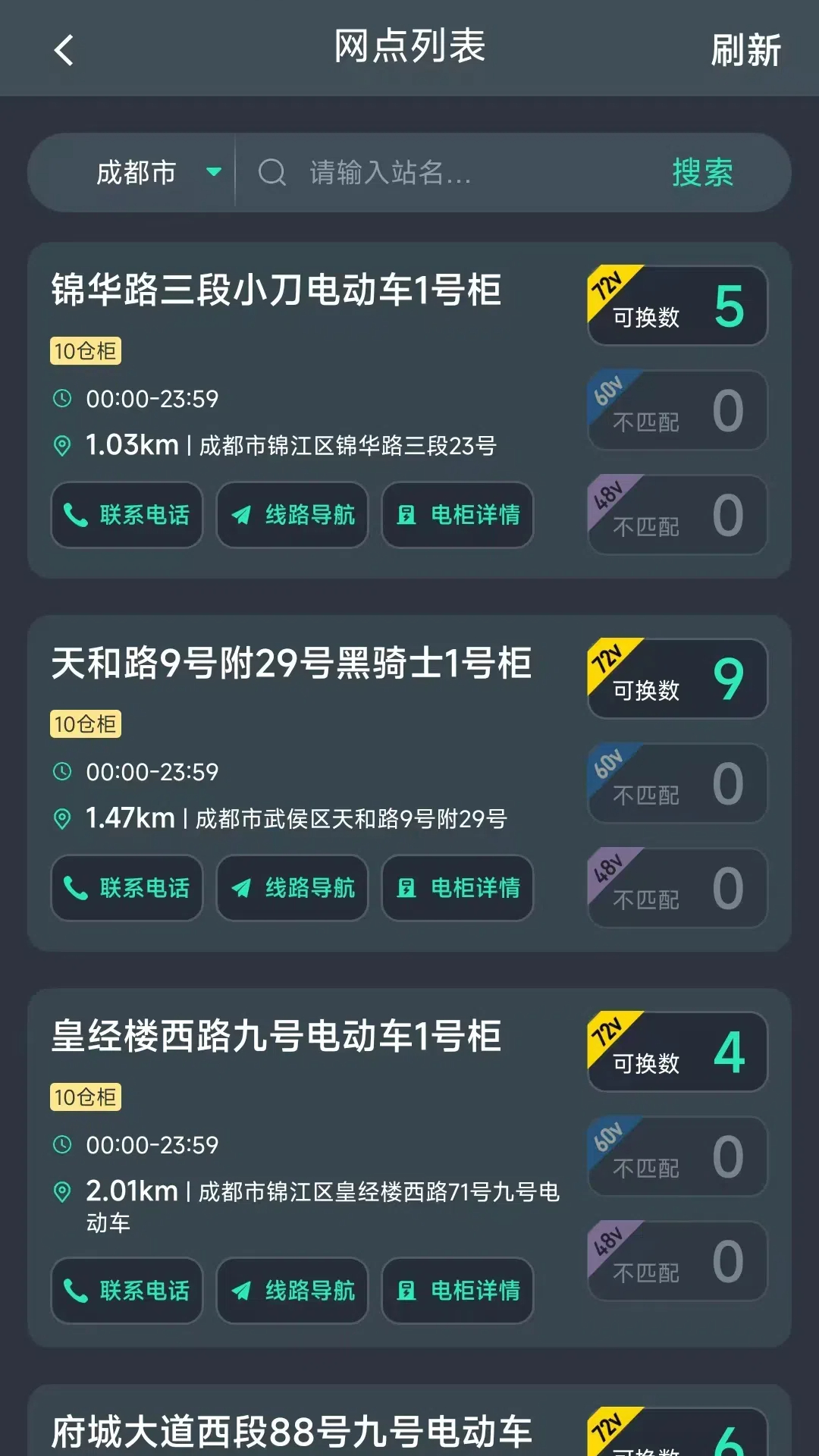The image size is (819, 1456).
Task: Tap the location pin icon showing 2.01km
Action: 61,1192
